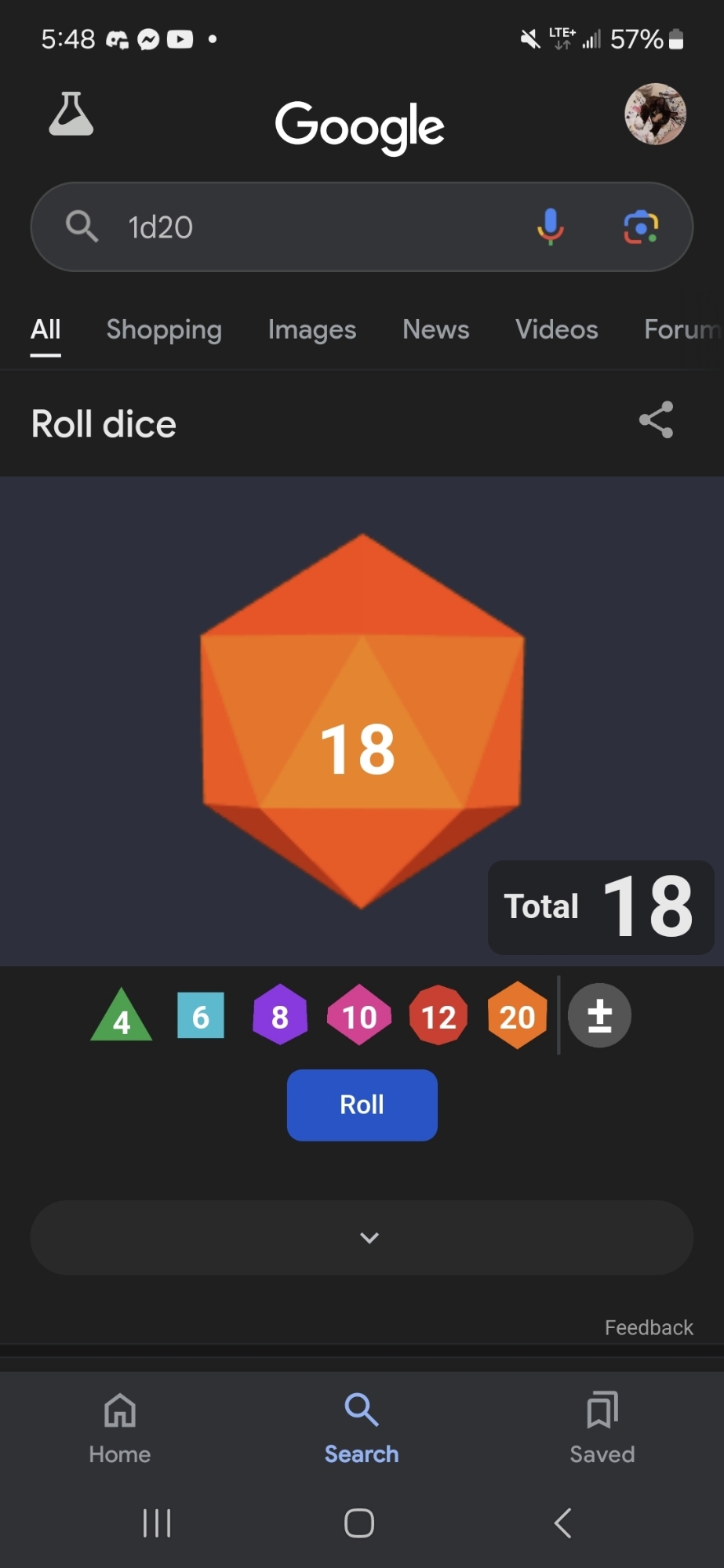Open the account profile picture
724x1568 pixels.
655,114
